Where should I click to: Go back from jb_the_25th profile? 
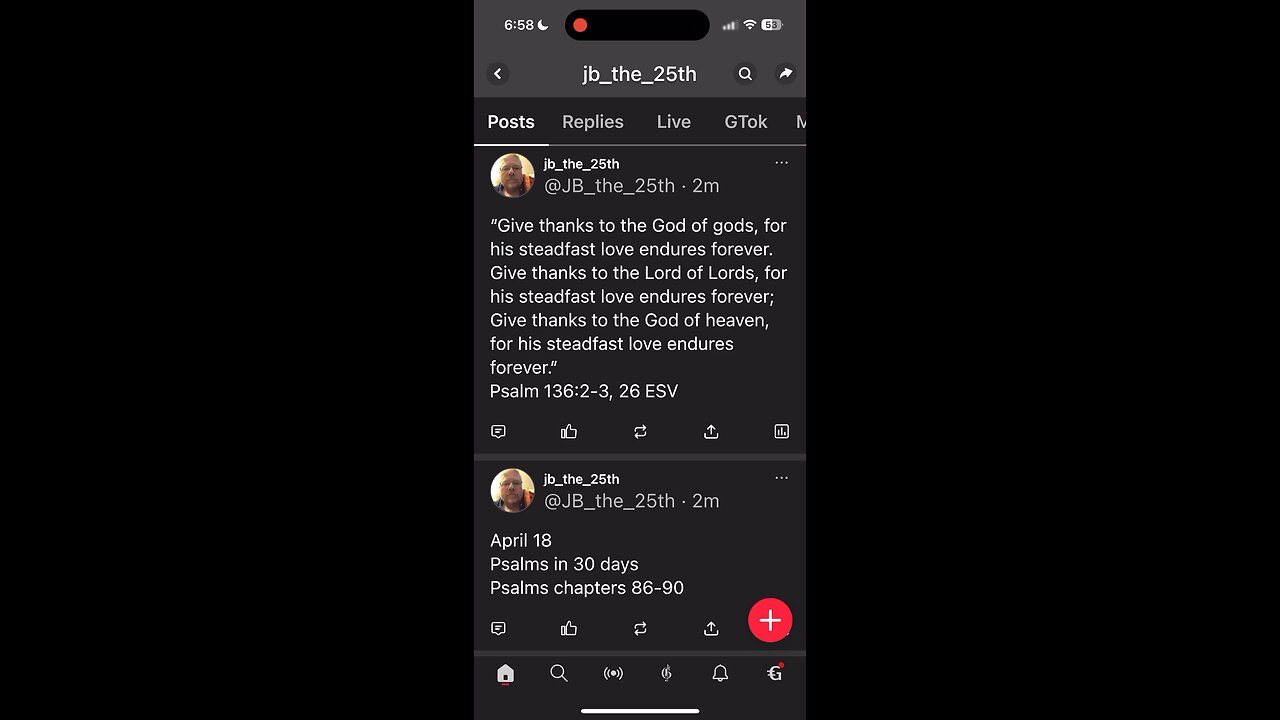coord(498,74)
